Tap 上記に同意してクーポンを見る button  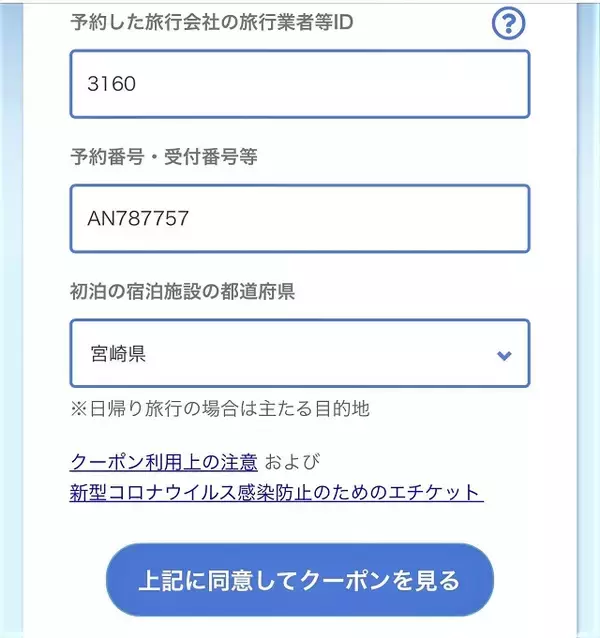point(299,580)
